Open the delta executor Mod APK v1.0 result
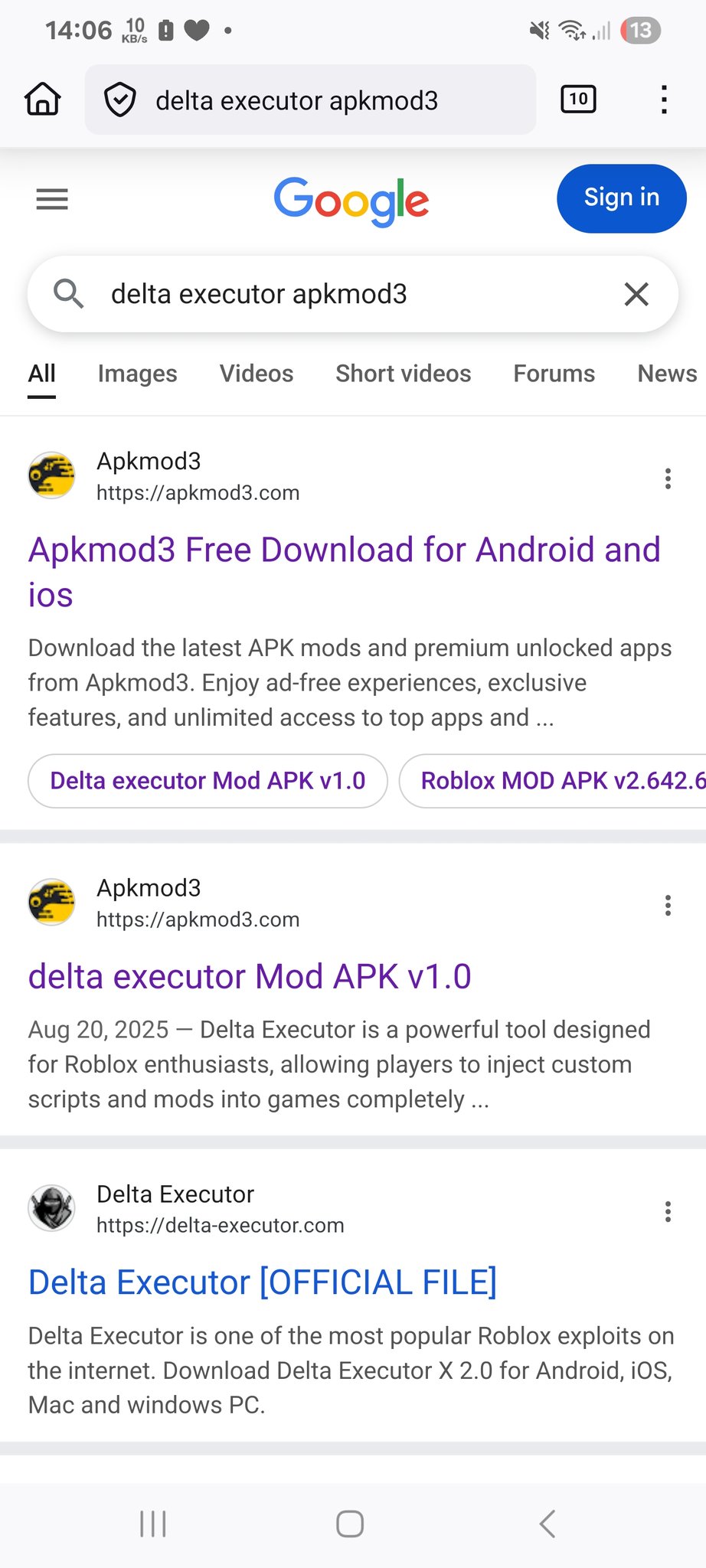 click(x=250, y=977)
